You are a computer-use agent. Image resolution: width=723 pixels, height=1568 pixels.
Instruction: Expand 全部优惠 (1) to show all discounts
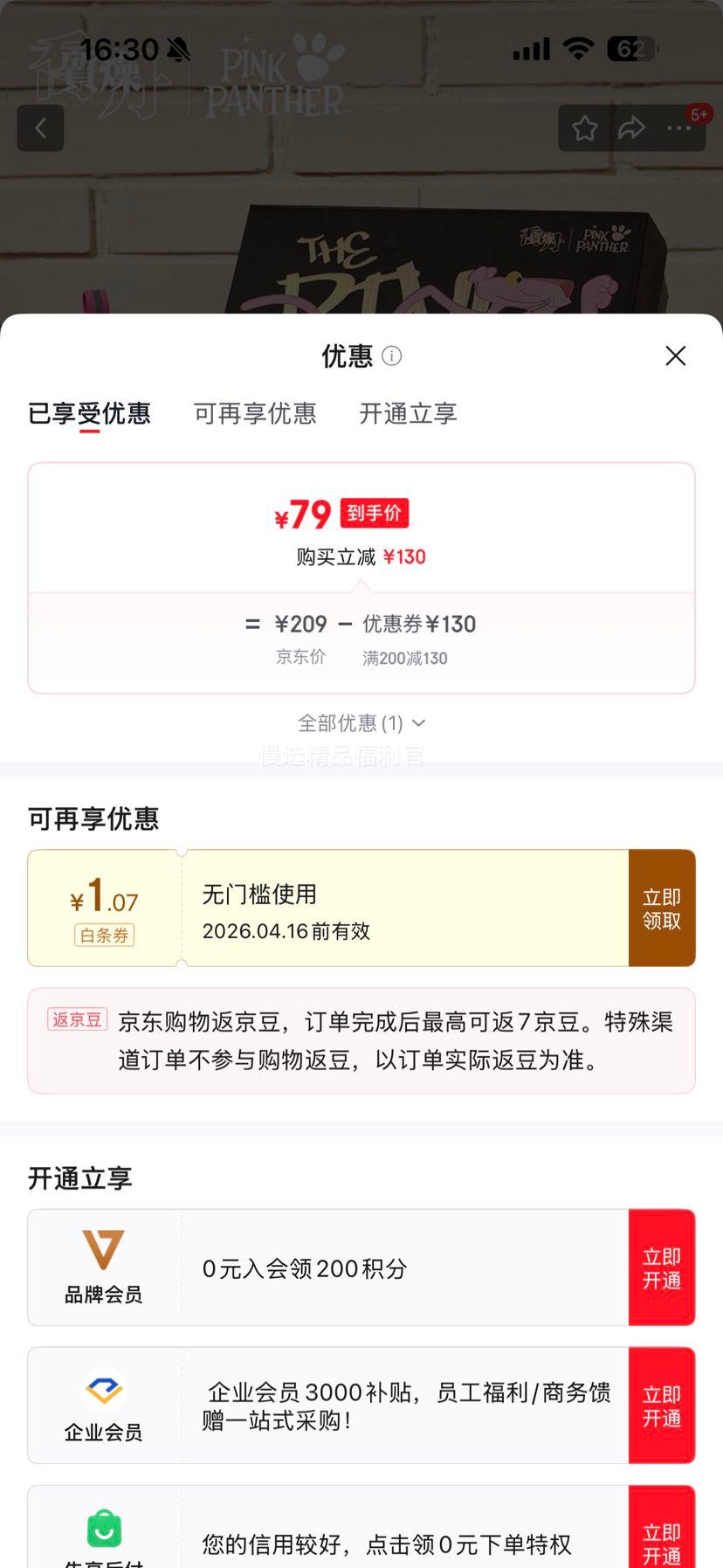point(361,723)
